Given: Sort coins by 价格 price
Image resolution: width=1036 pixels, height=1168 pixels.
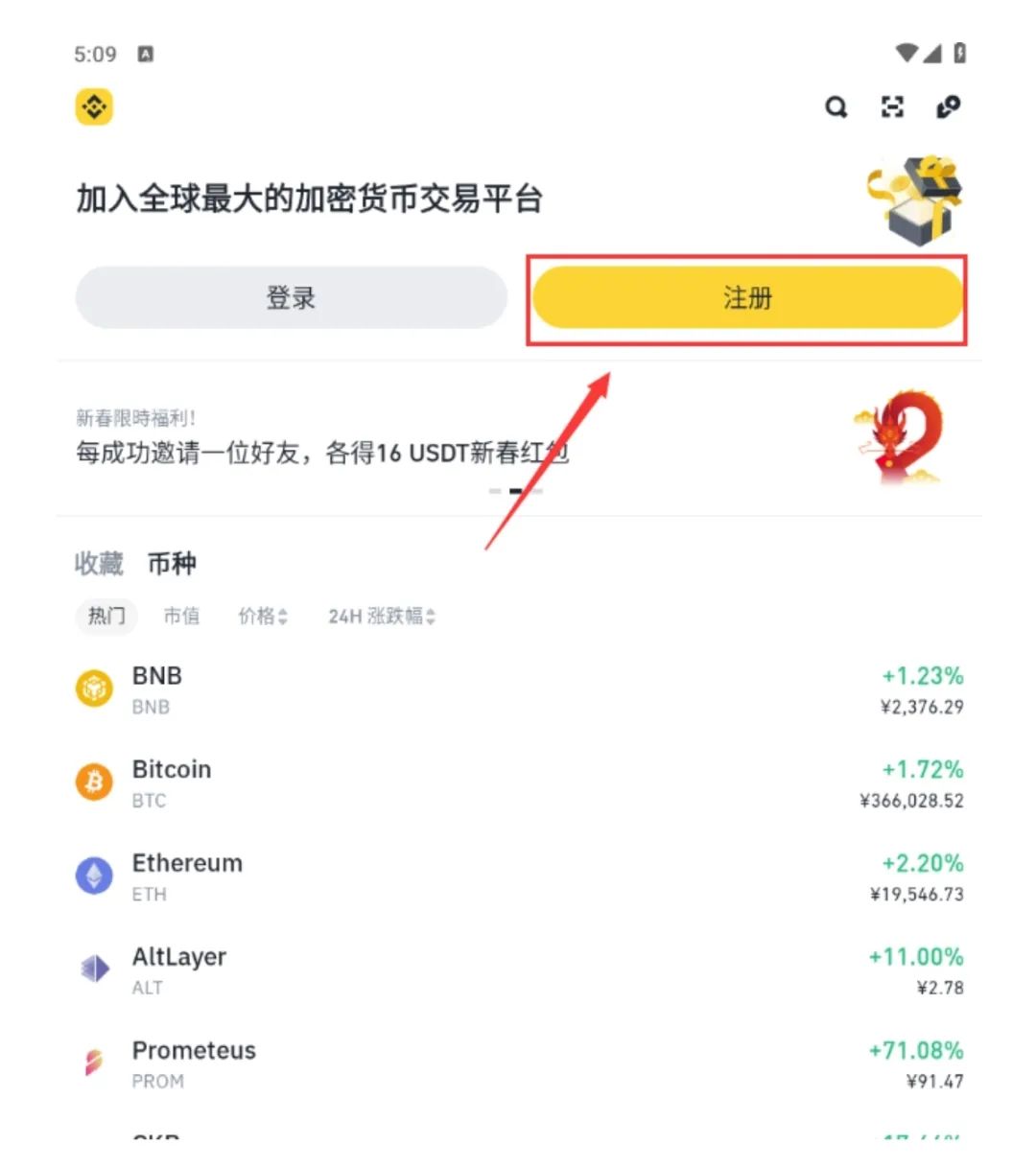Looking at the screenshot, I should 263,616.
